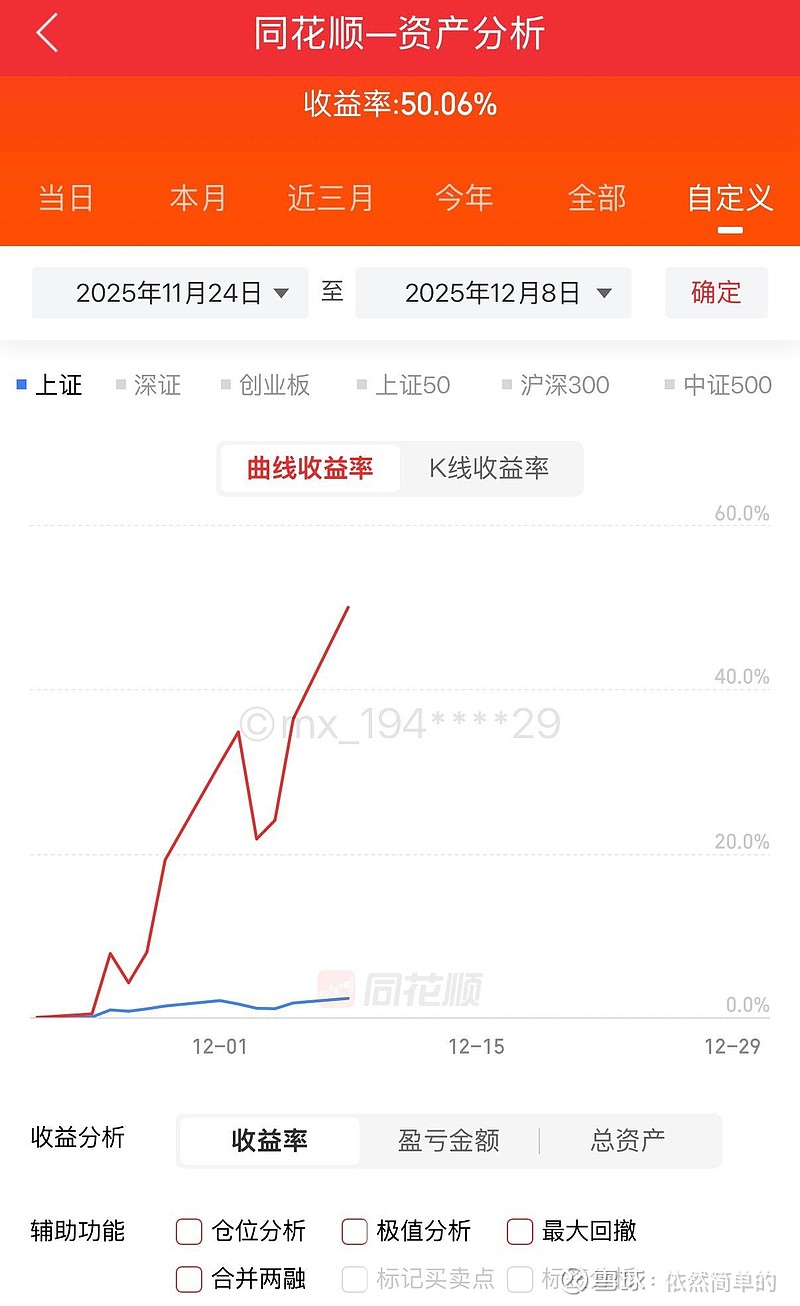Switch to the 当日 period tab
The height and width of the screenshot is (1306, 800).
point(65,198)
